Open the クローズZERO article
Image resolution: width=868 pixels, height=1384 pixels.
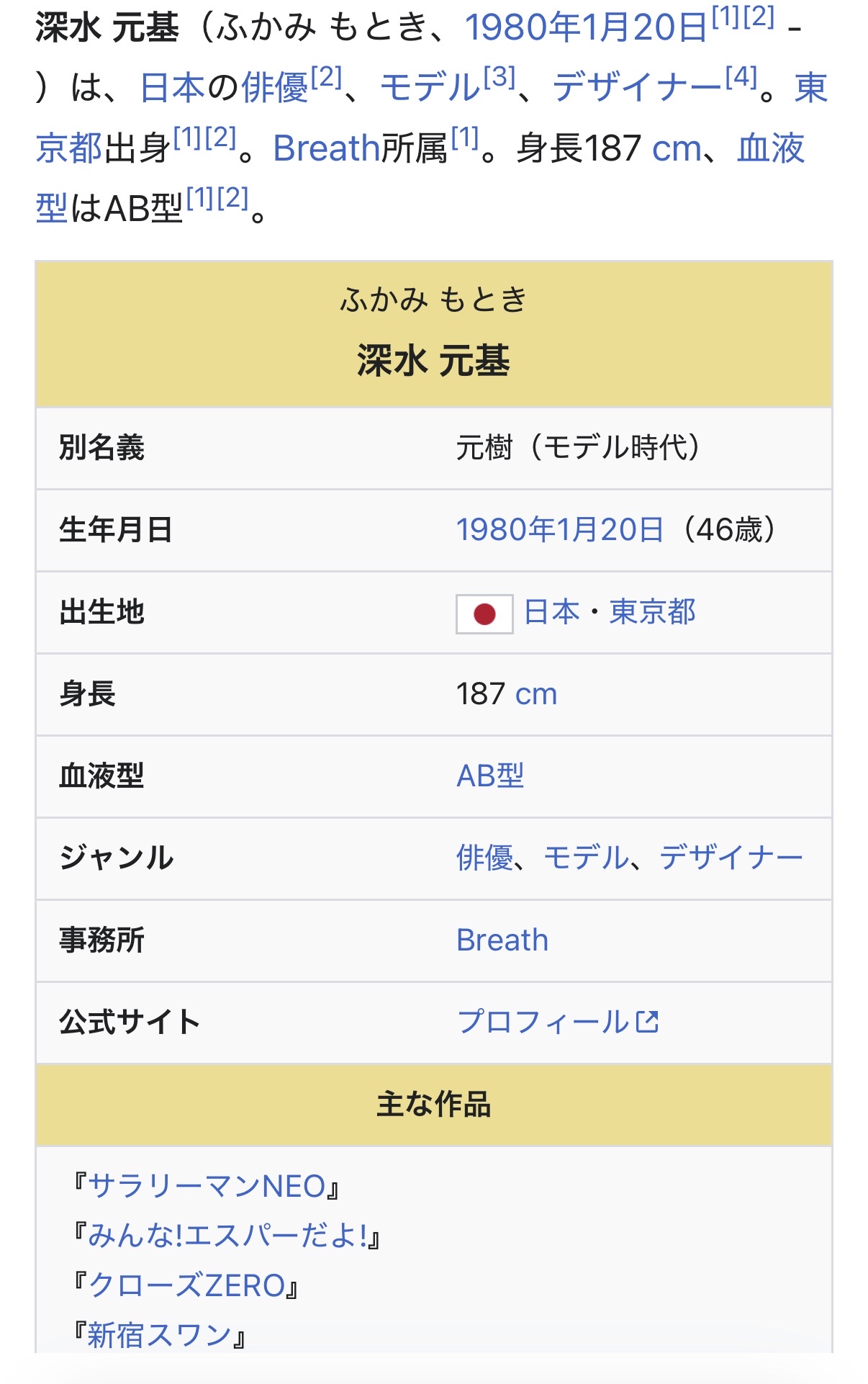click(186, 1285)
